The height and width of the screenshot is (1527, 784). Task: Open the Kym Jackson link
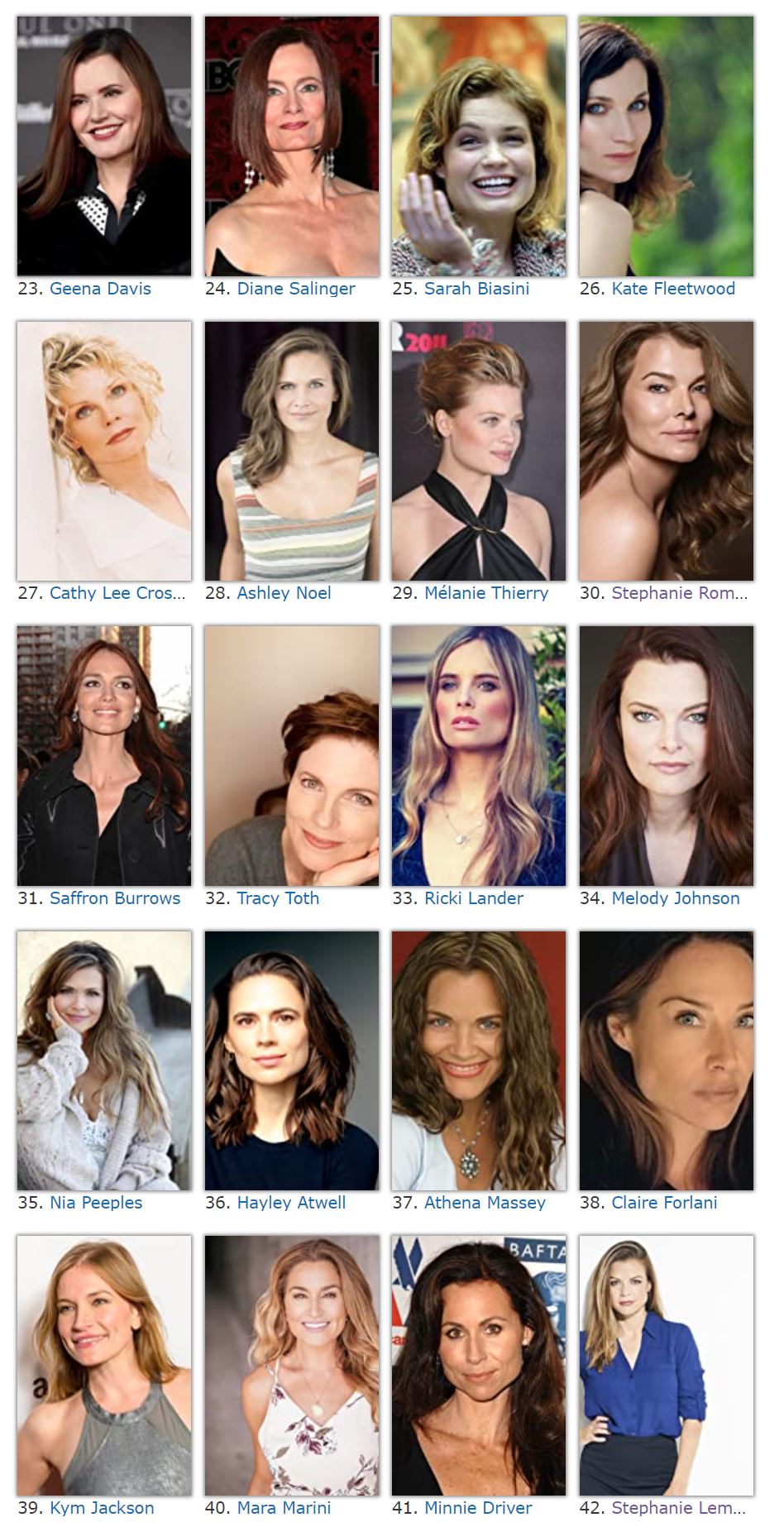102,1508
